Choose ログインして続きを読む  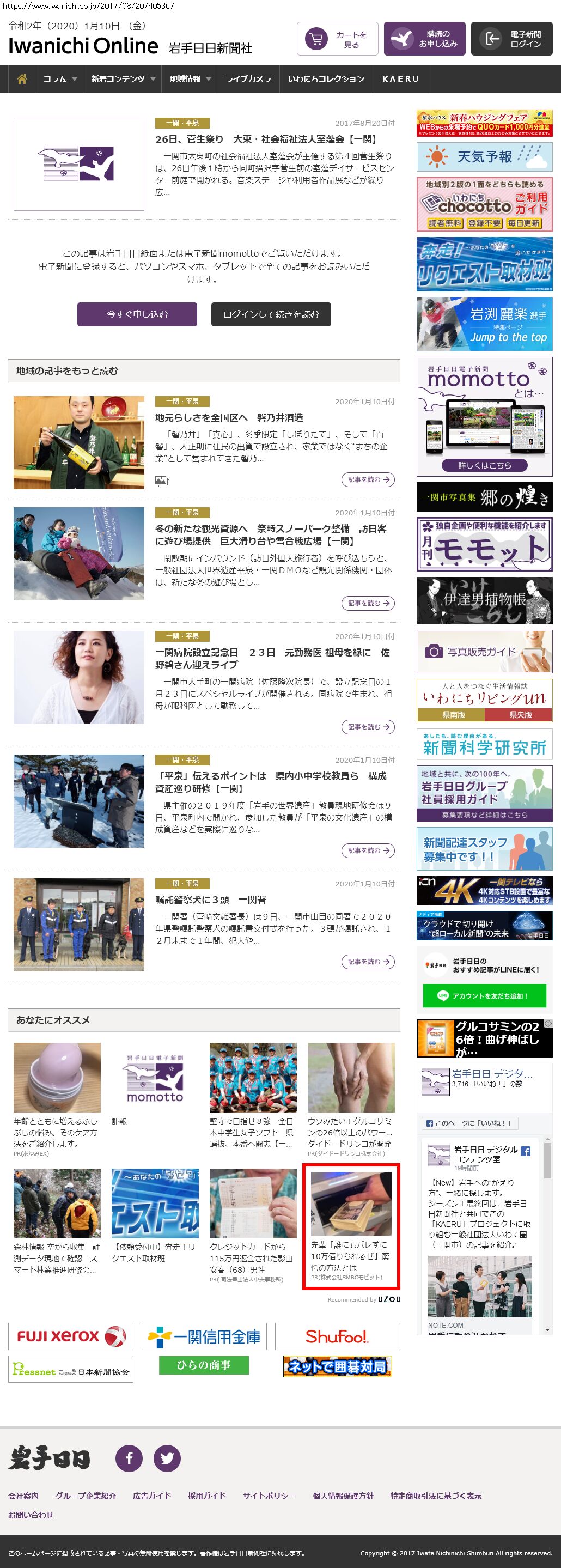pyautogui.click(x=271, y=314)
